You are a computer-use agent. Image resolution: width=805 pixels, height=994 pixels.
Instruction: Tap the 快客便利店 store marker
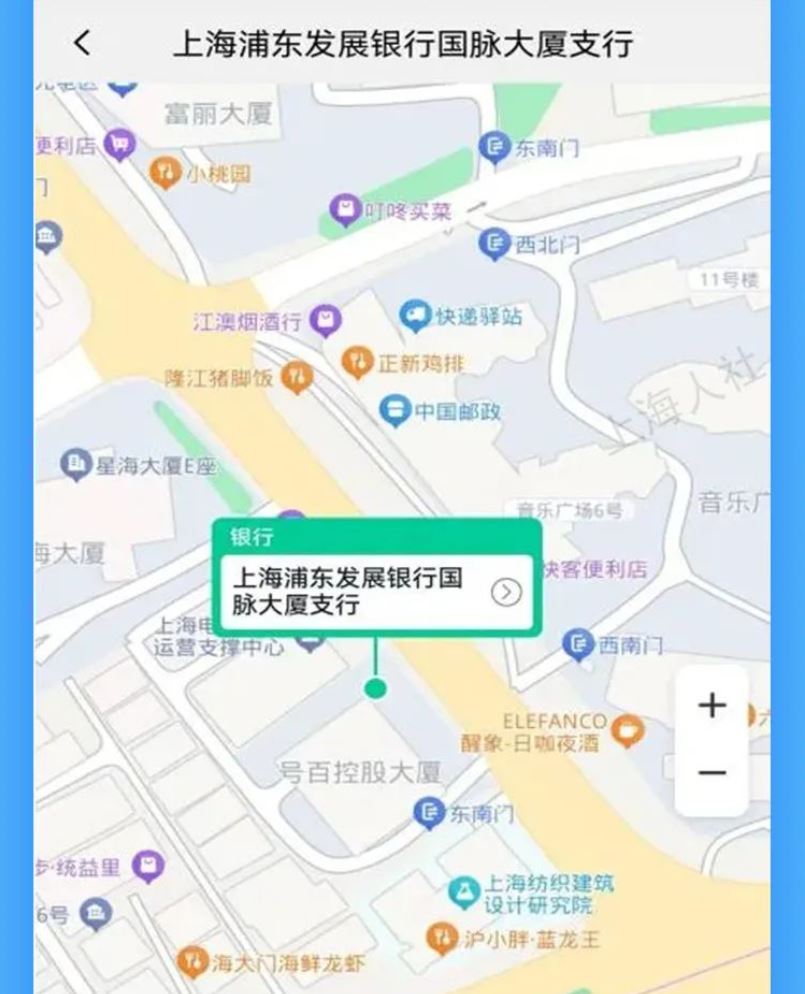click(x=595, y=569)
